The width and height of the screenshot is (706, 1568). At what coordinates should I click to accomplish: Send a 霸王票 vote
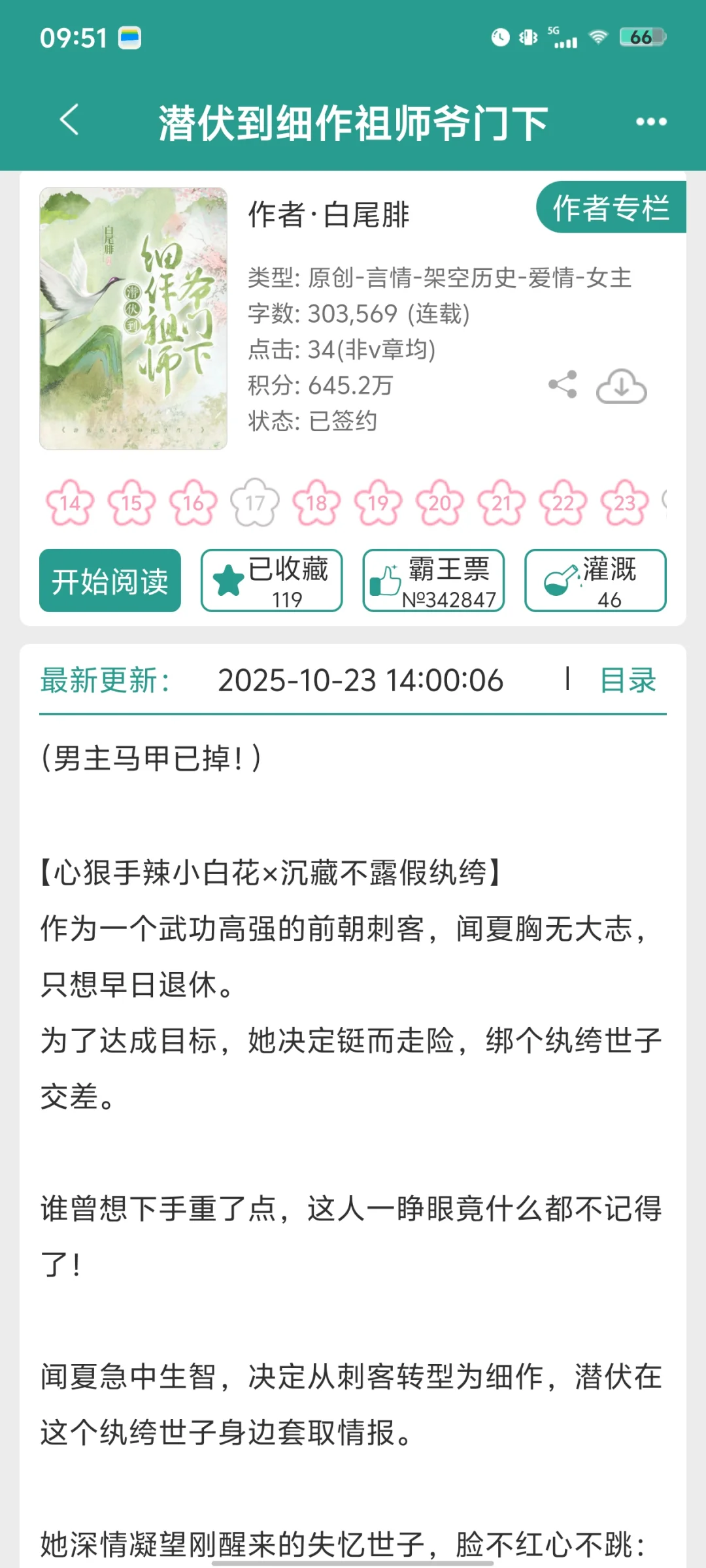(433, 581)
